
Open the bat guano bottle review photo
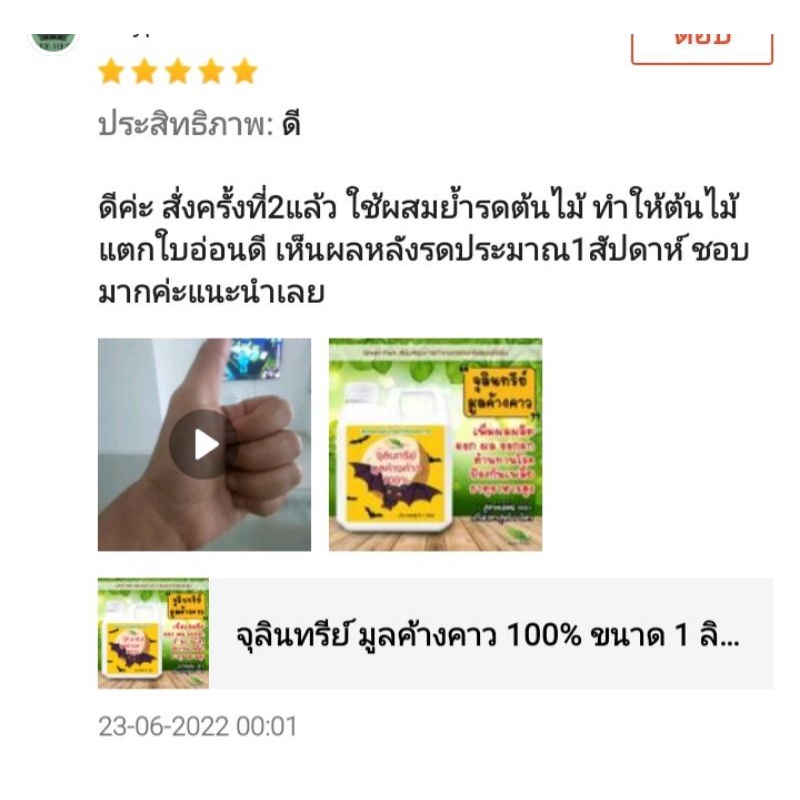(435, 444)
